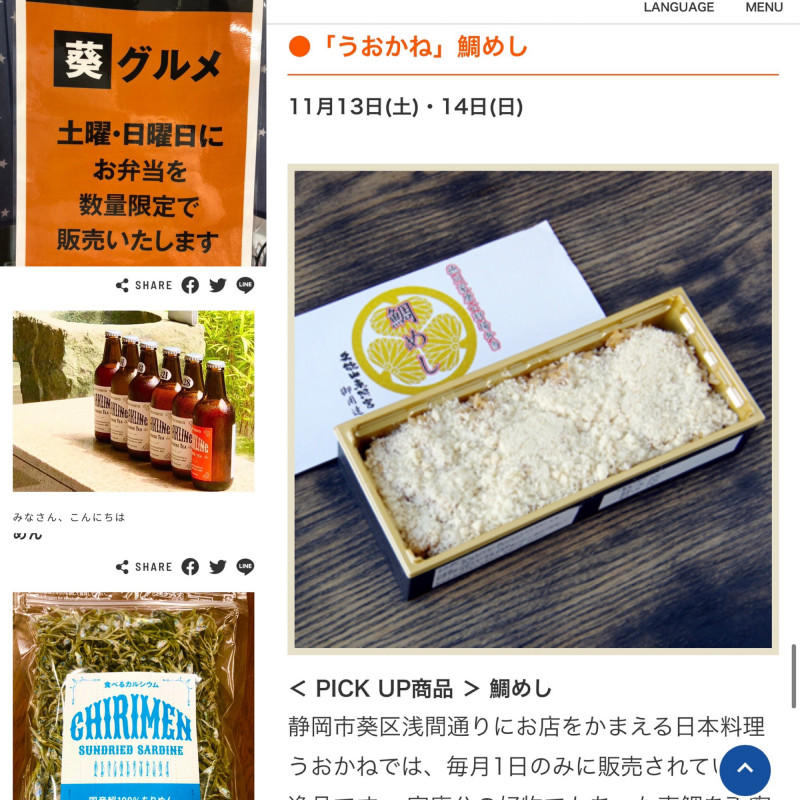Share the beer post on Twitter
Image resolution: width=800 pixels, height=800 pixels.
pyautogui.click(x=218, y=567)
